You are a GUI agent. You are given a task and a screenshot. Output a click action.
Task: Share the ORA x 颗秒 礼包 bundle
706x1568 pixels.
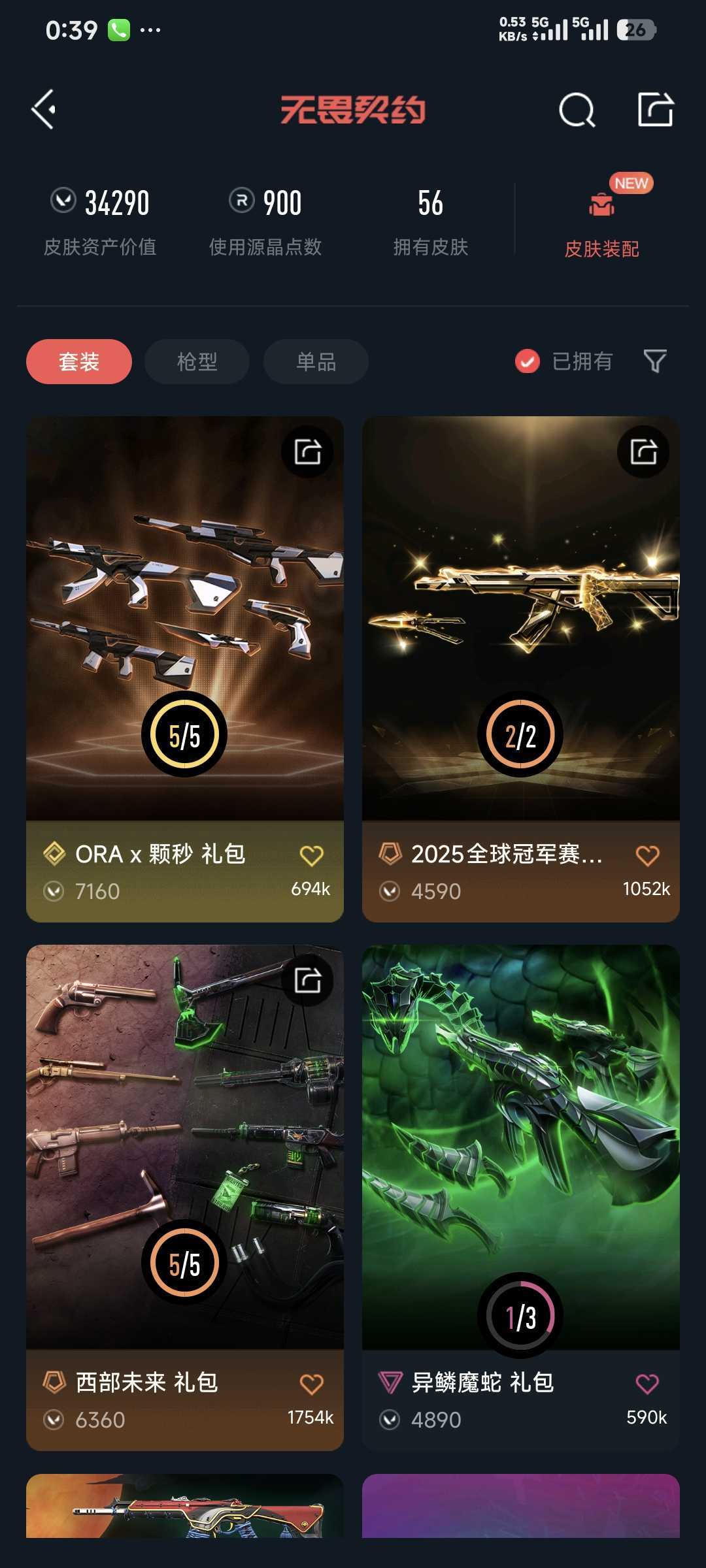307,451
